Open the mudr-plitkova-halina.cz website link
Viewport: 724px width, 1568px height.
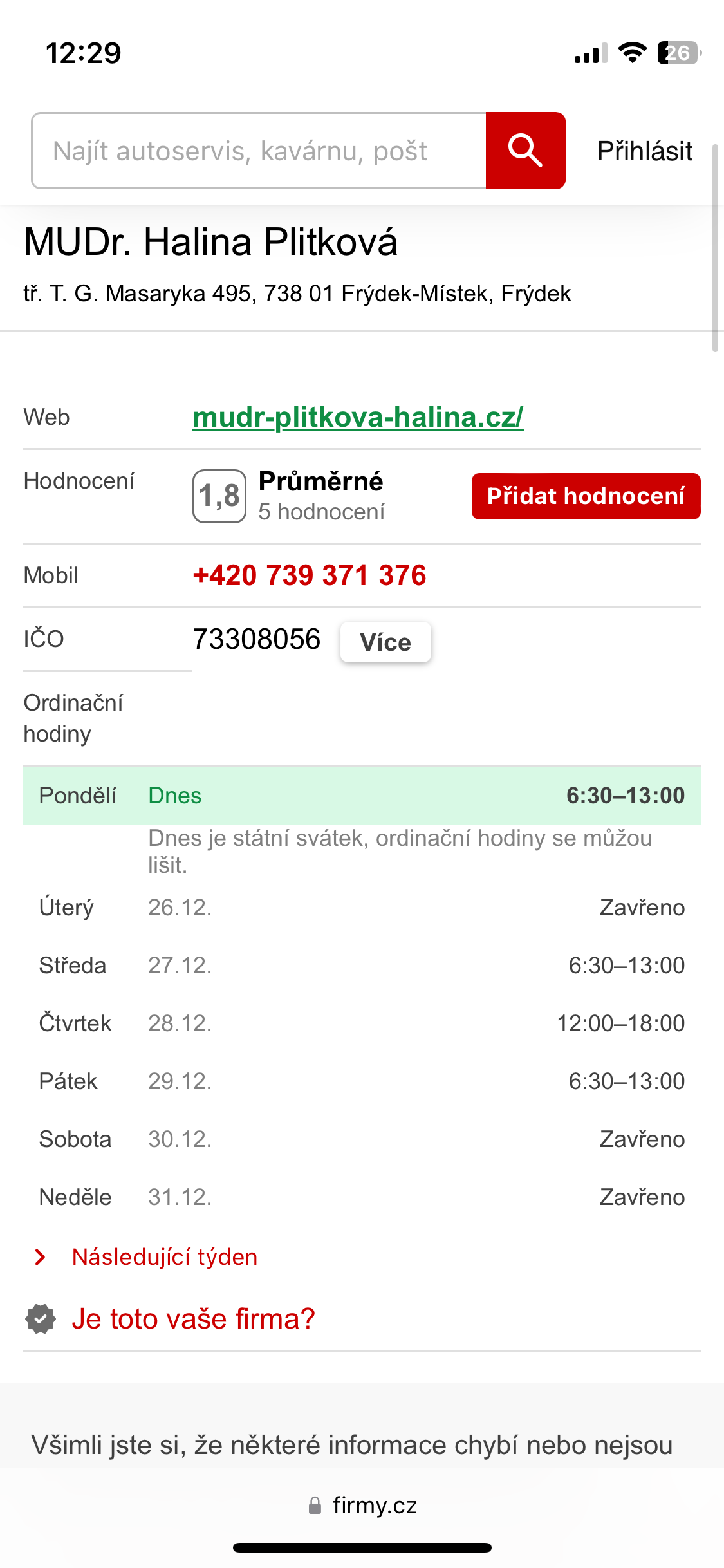(x=358, y=417)
